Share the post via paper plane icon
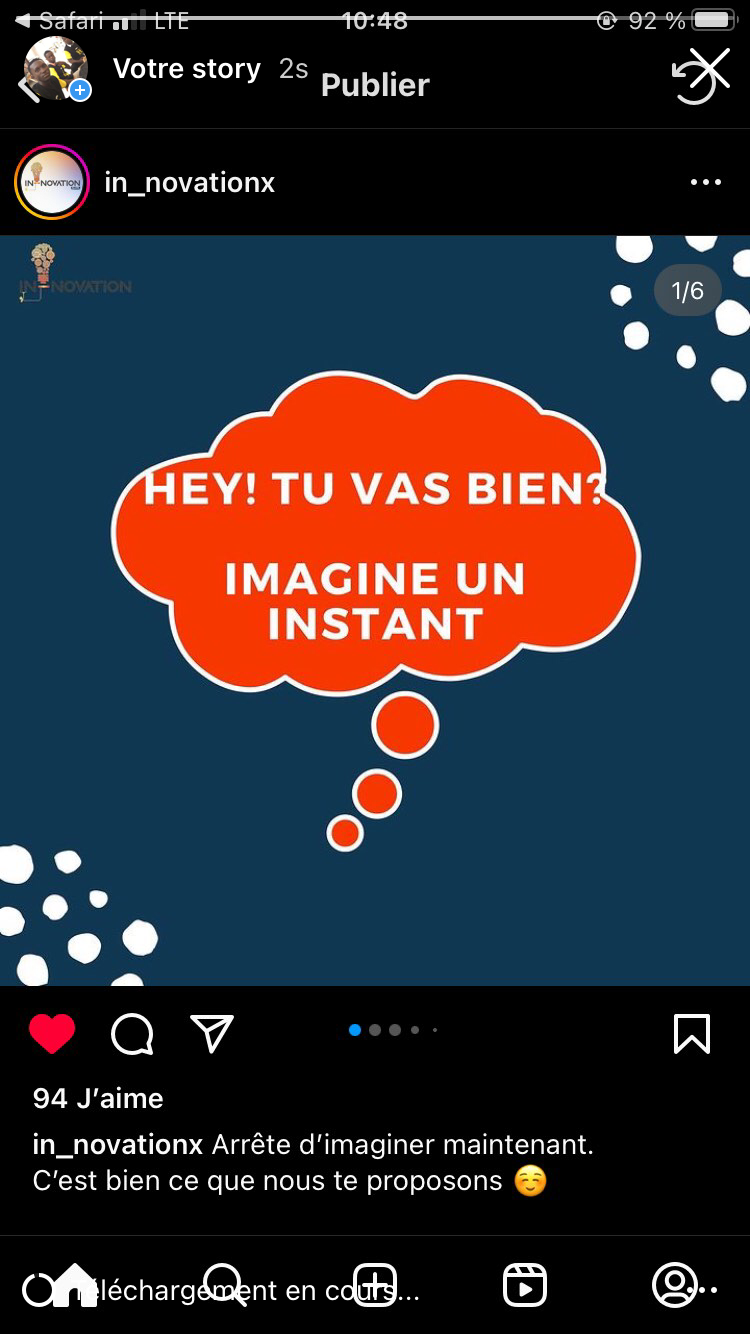This screenshot has height=1334, width=750. point(212,1033)
